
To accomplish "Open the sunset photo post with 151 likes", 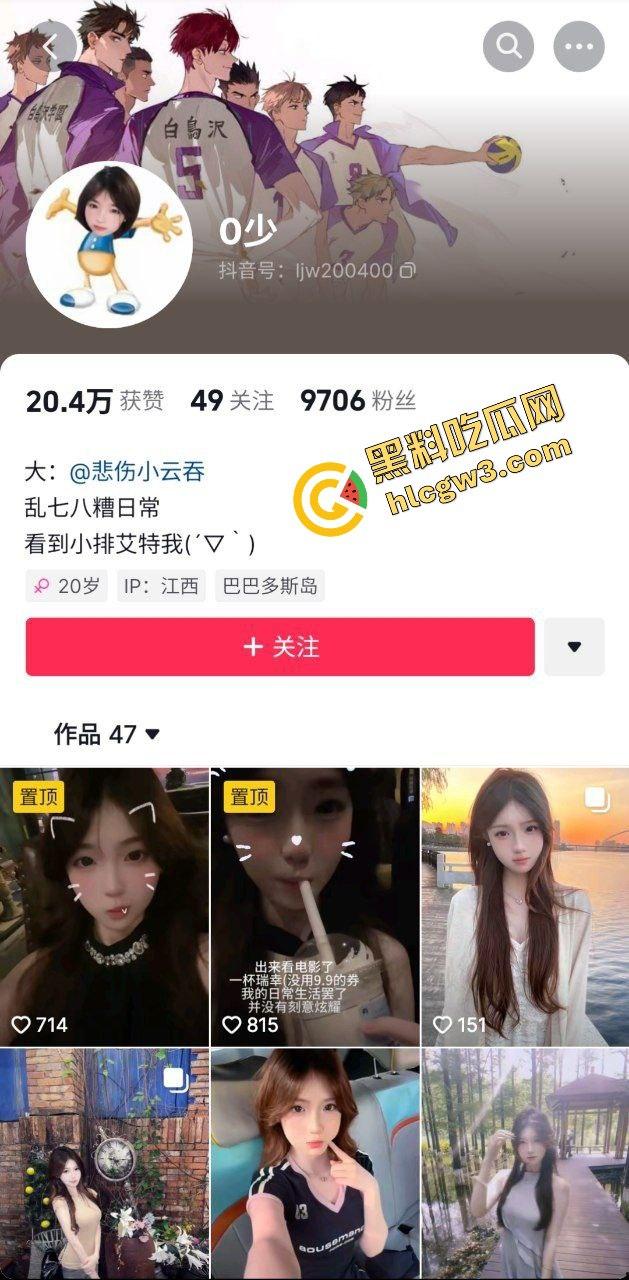I will click(x=525, y=906).
